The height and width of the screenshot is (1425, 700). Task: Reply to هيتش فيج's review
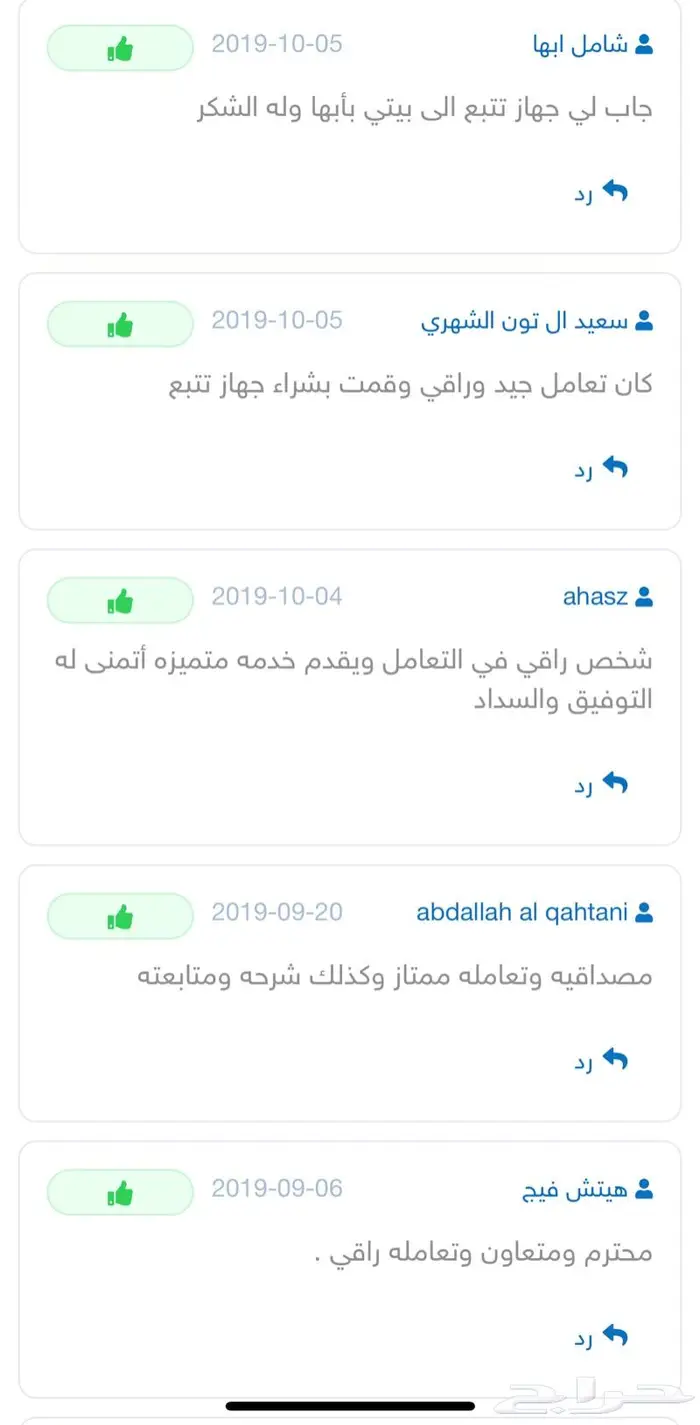pyautogui.click(x=601, y=1336)
